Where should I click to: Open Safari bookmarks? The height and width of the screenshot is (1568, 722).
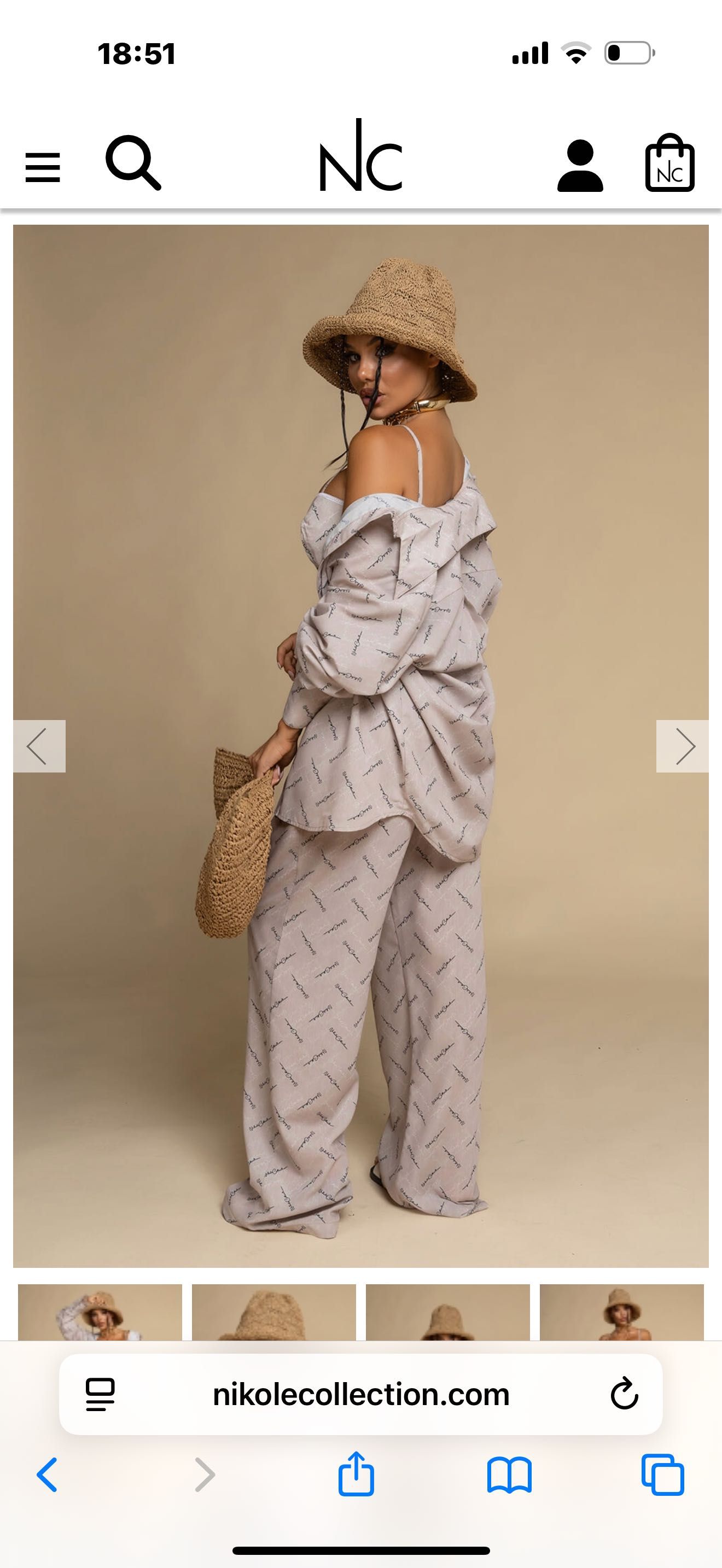click(x=510, y=1475)
